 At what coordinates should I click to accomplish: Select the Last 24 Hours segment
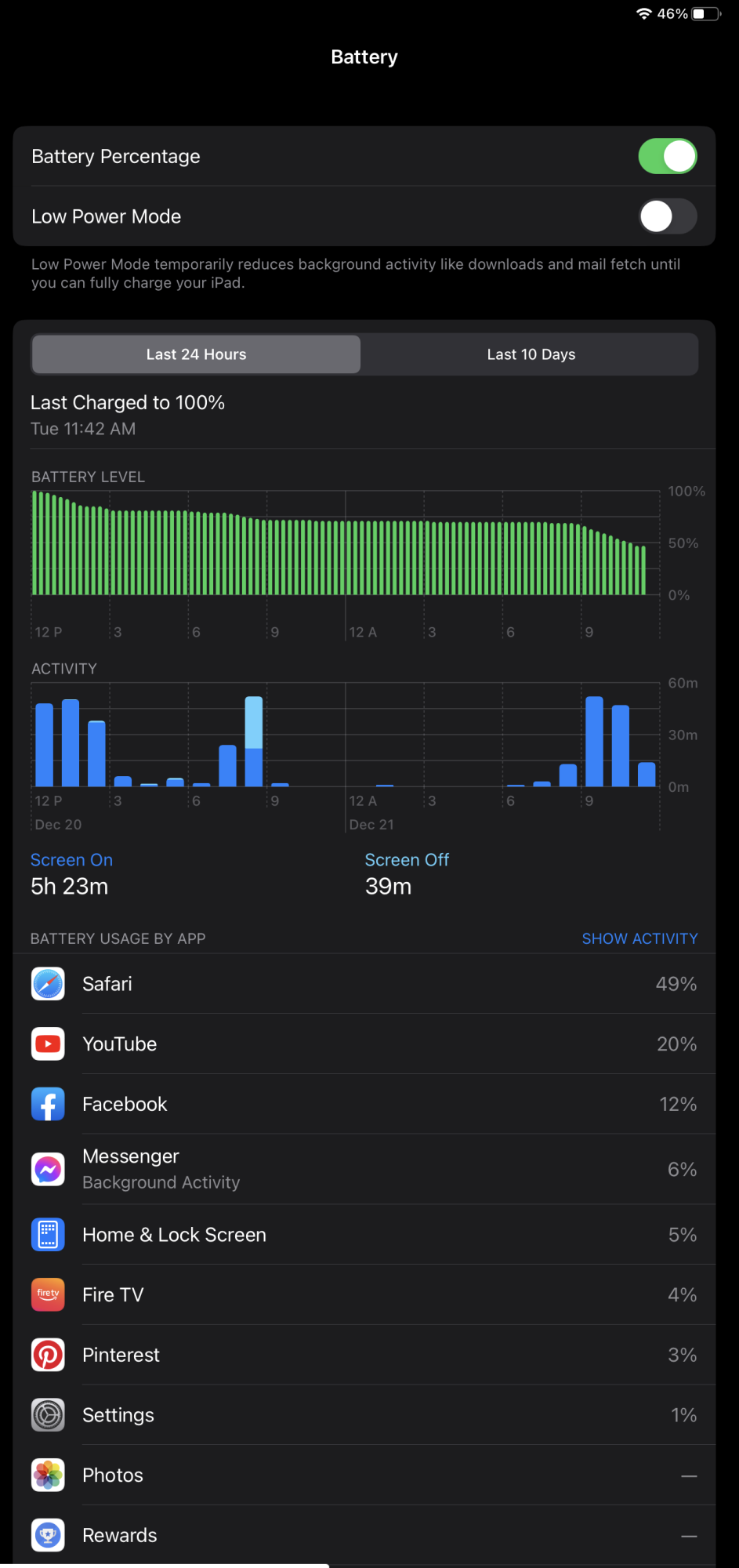point(196,354)
